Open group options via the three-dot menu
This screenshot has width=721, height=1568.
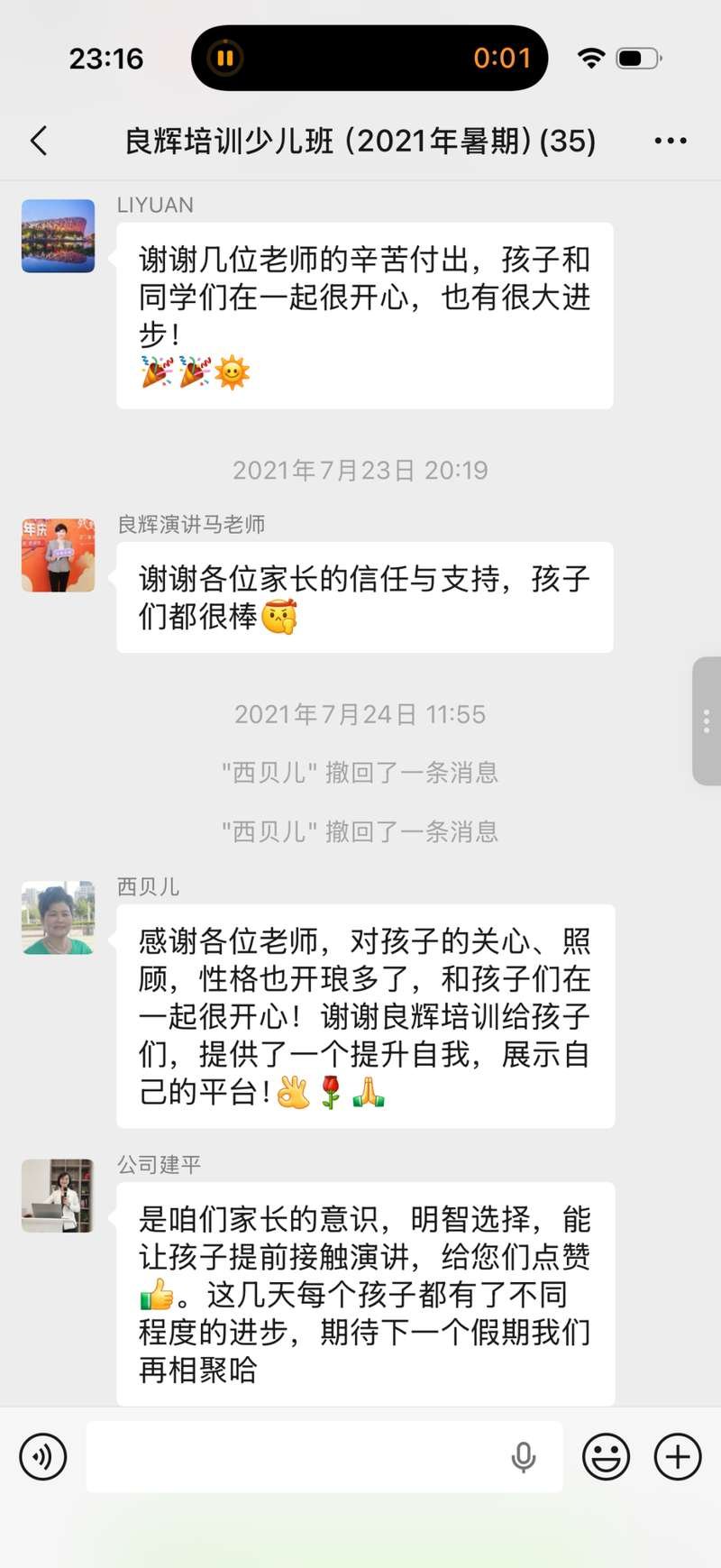671,141
